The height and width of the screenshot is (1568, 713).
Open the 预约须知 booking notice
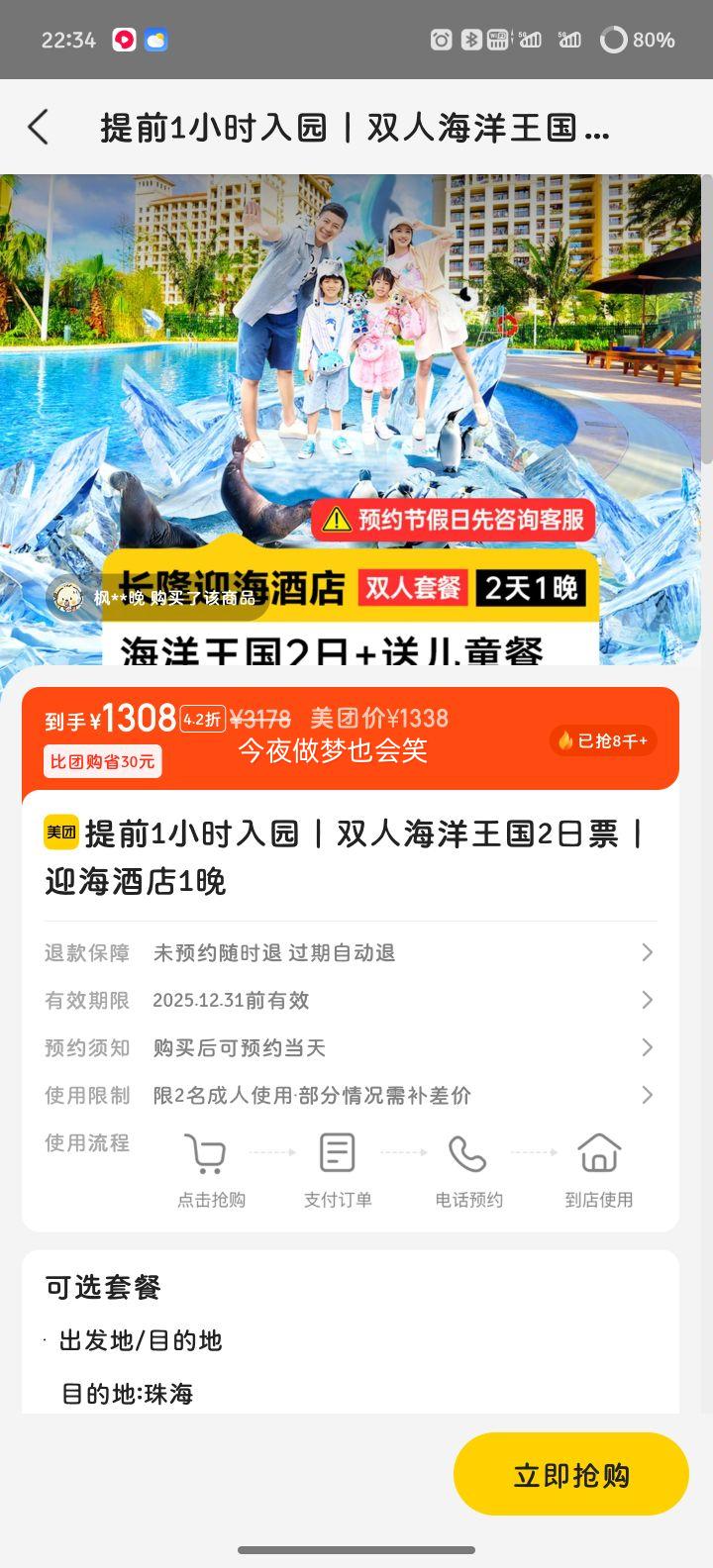[350, 1047]
